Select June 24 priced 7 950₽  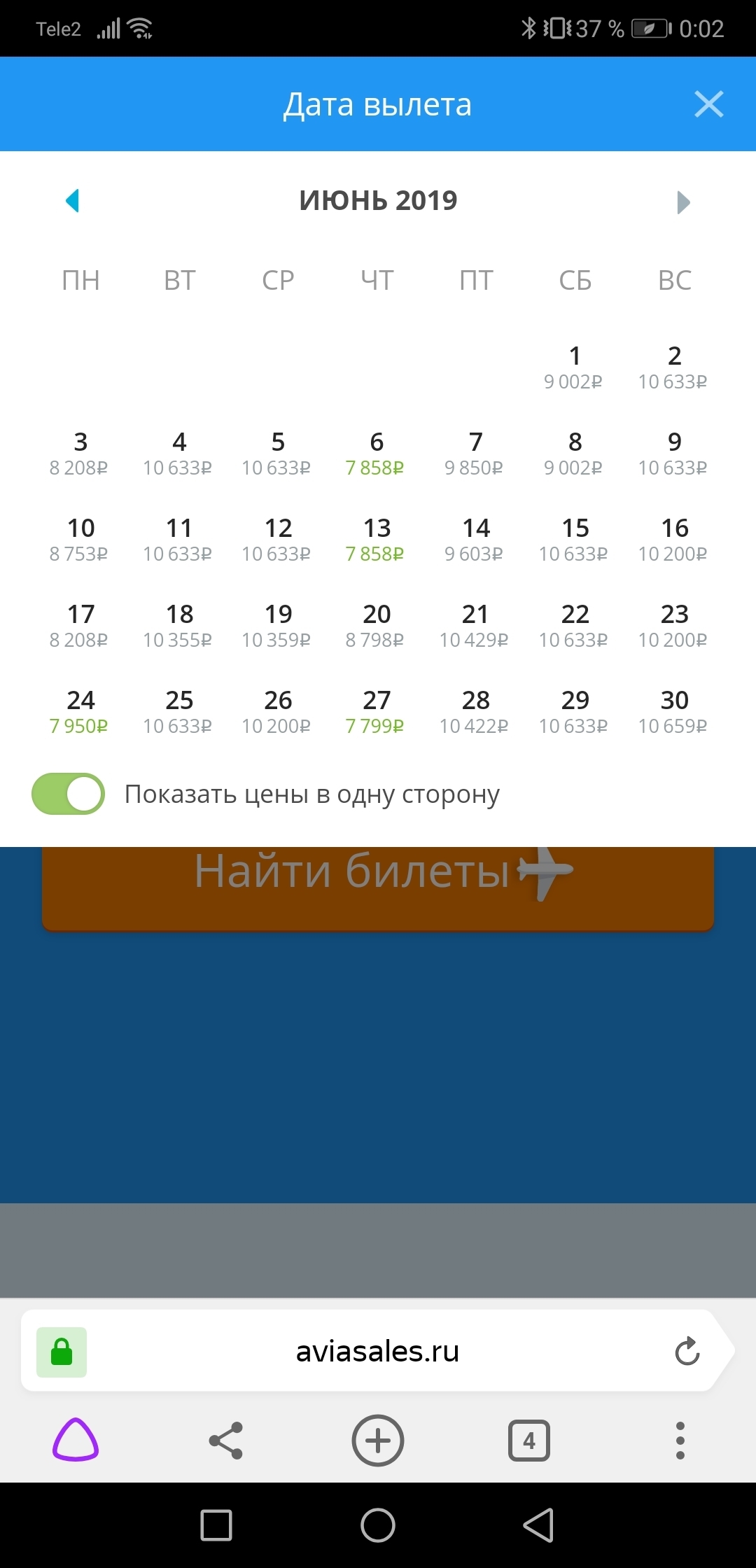coord(80,712)
